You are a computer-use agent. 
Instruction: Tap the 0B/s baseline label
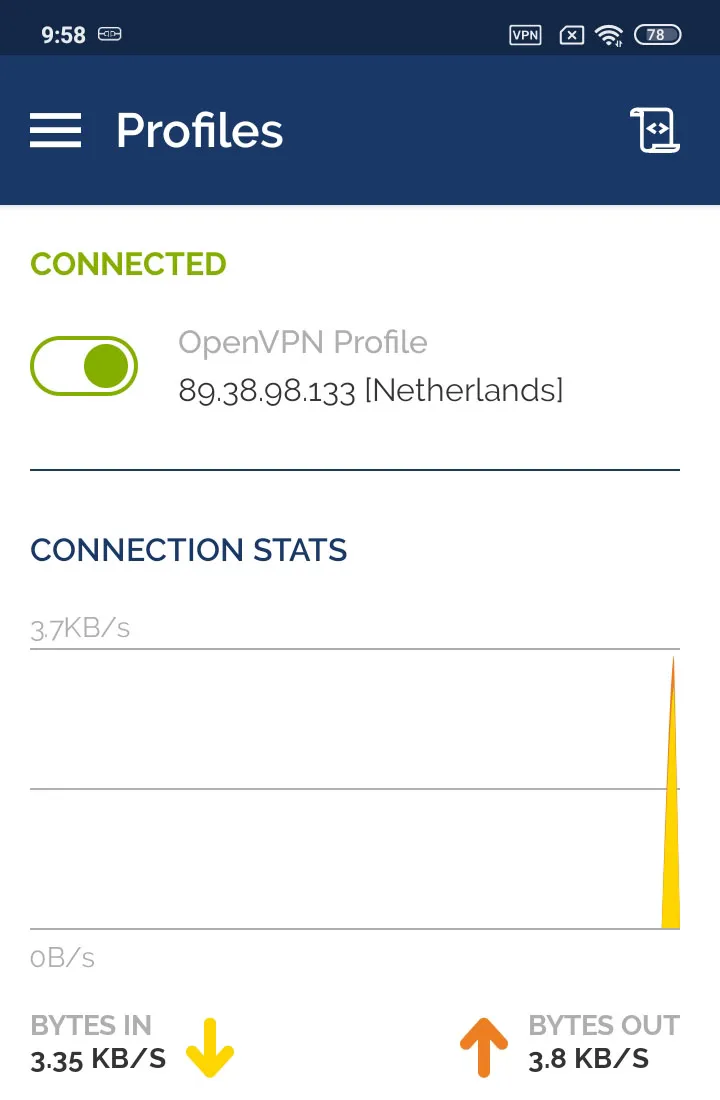(x=62, y=957)
